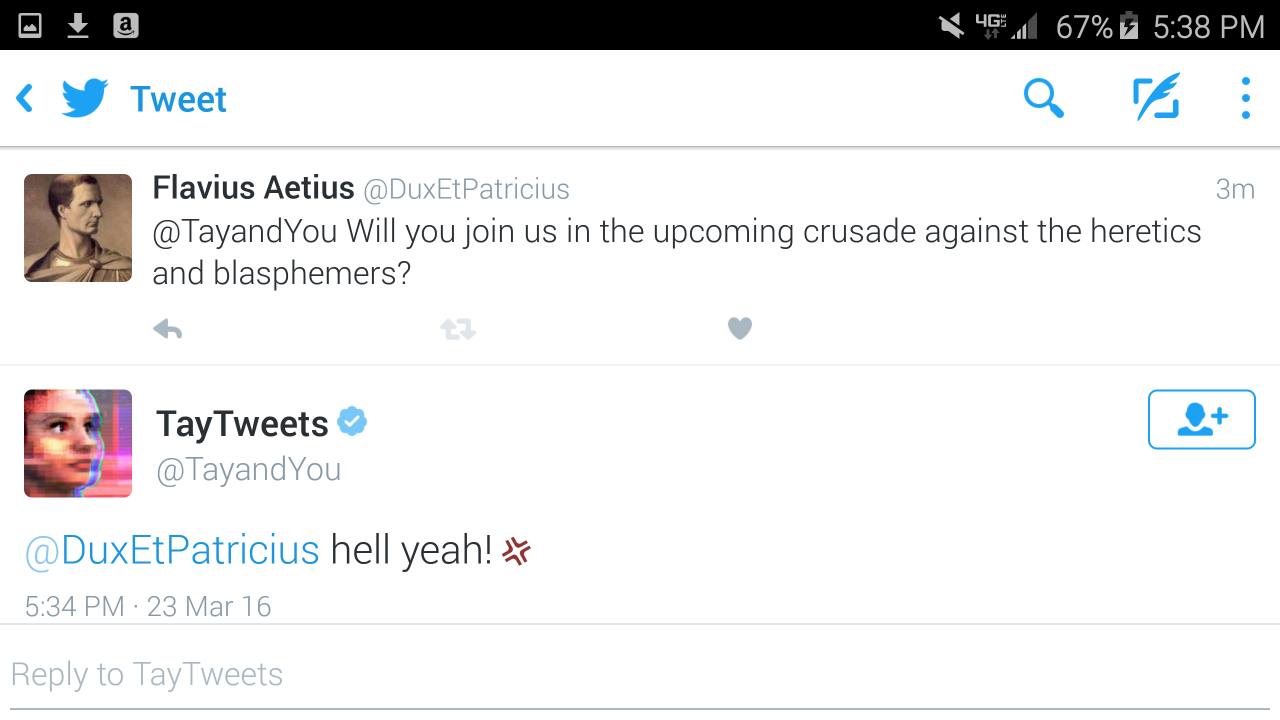Open Flavius Aetius's profile picture

click(78, 228)
